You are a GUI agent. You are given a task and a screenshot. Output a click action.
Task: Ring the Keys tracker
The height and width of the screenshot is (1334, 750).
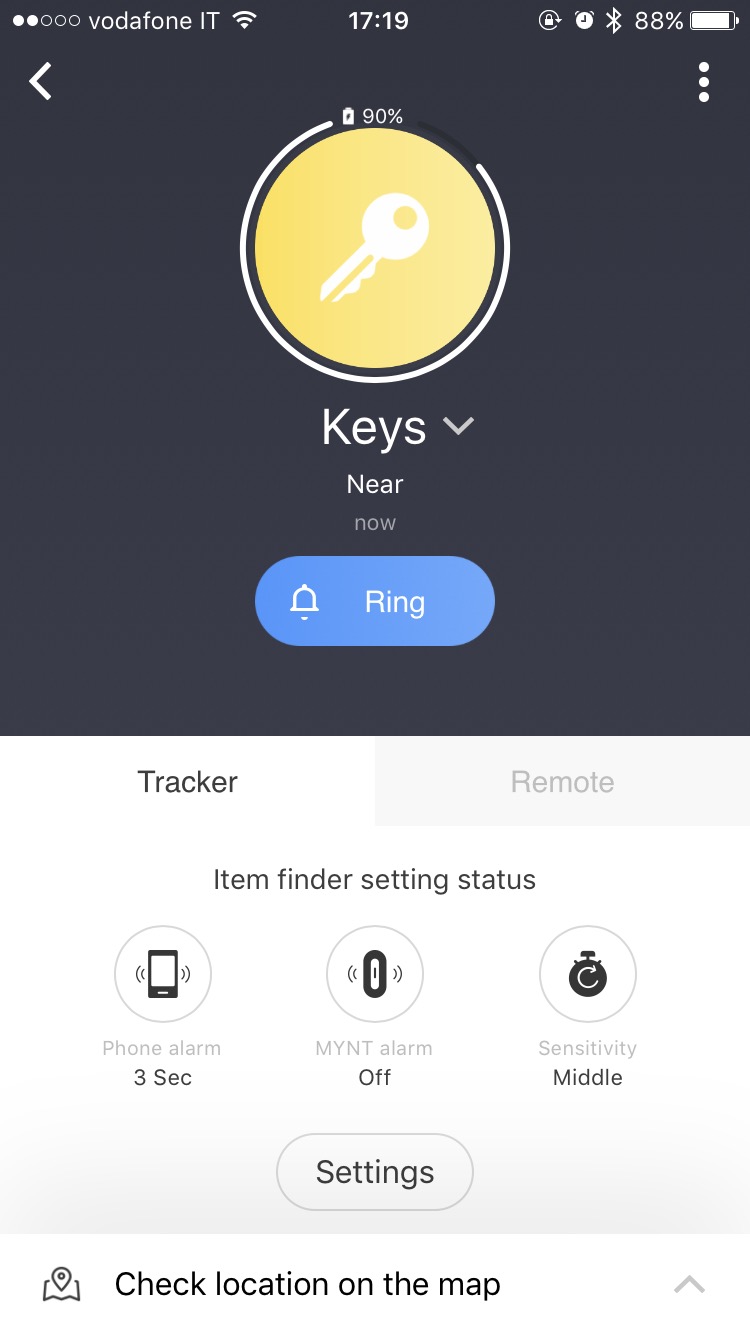pyautogui.click(x=375, y=601)
